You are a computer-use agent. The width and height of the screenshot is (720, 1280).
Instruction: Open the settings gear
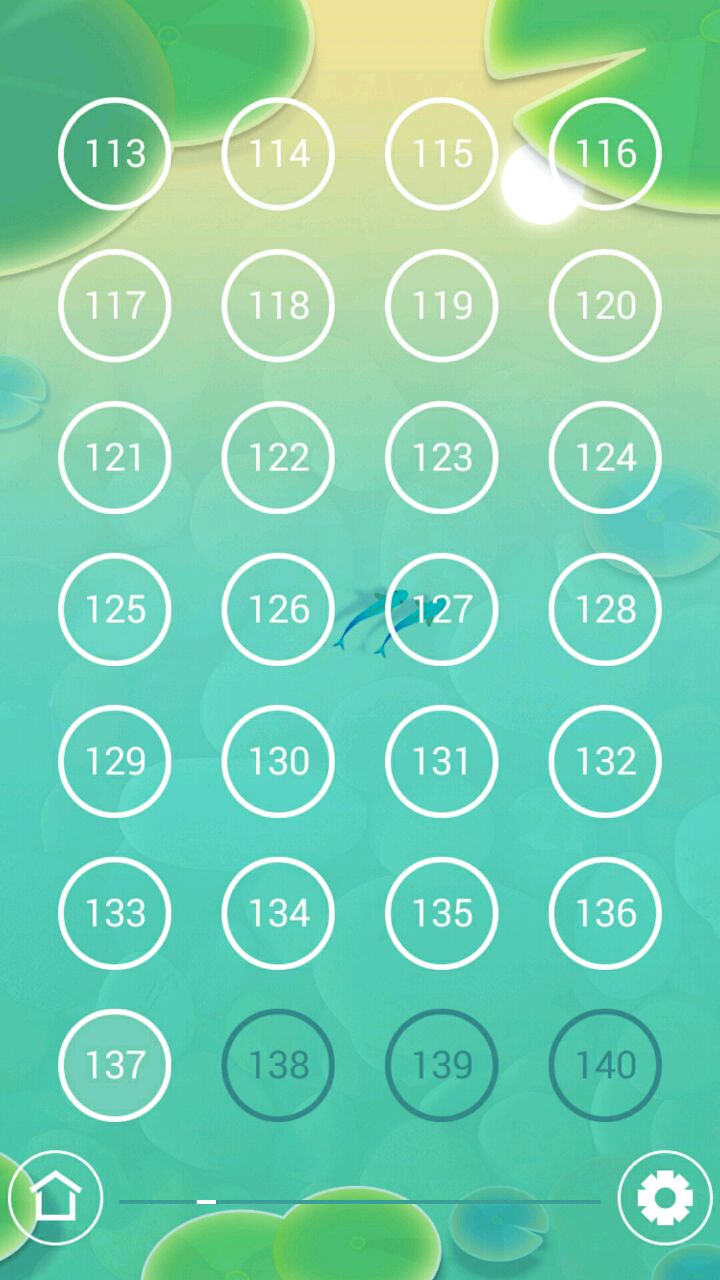pyautogui.click(x=665, y=1197)
